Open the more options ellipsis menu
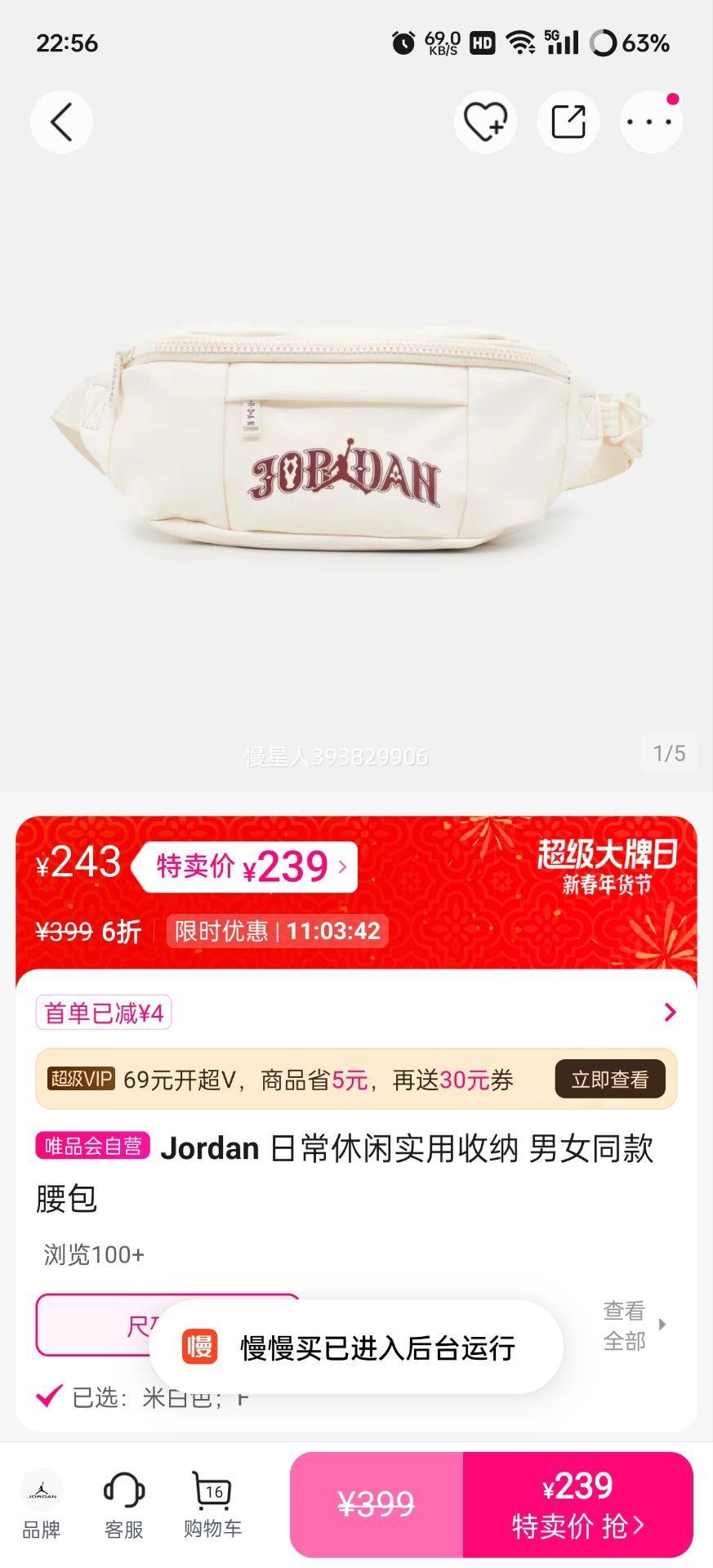713x1568 pixels. 649,121
